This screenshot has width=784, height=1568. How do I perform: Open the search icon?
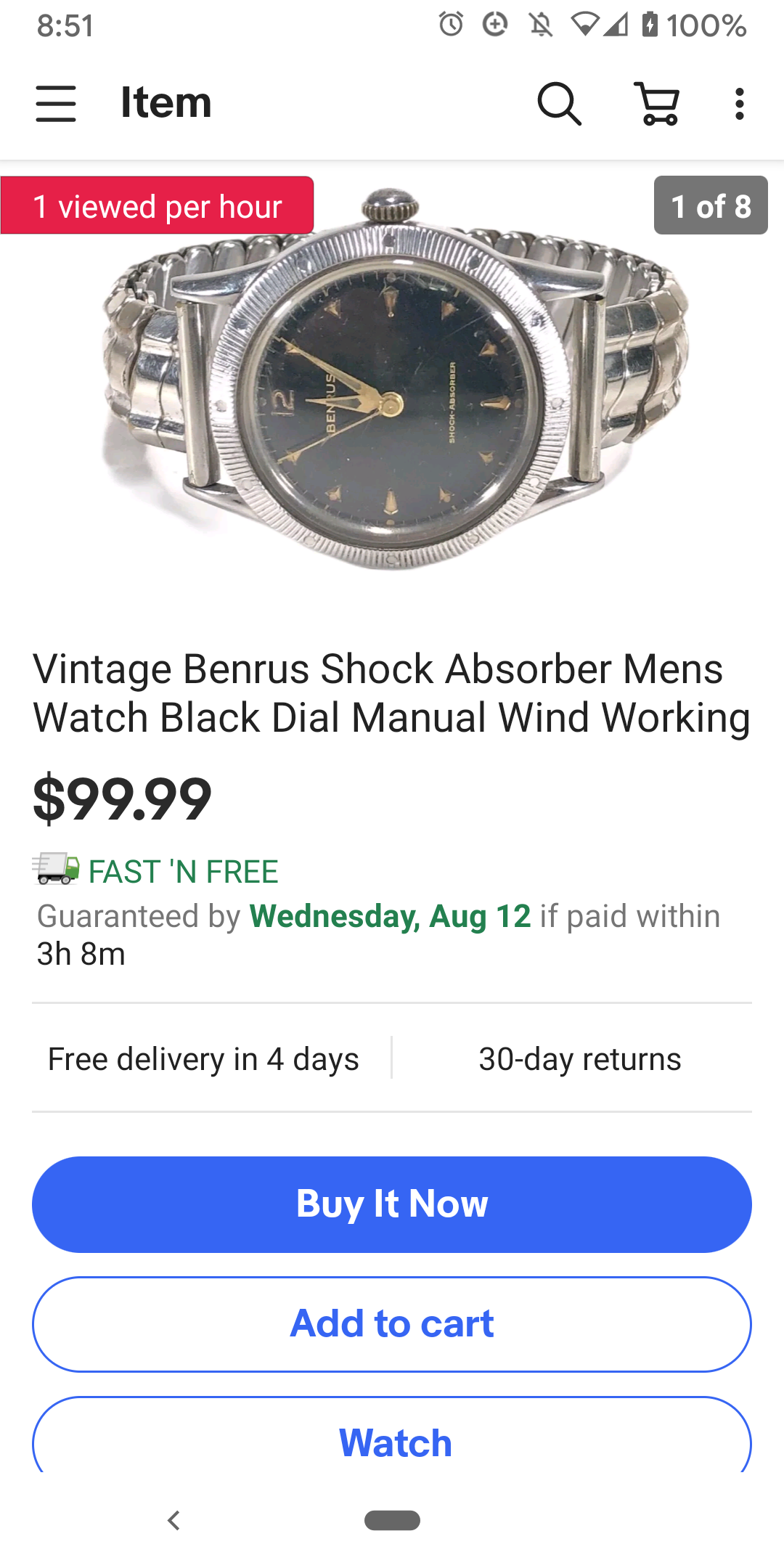click(558, 103)
